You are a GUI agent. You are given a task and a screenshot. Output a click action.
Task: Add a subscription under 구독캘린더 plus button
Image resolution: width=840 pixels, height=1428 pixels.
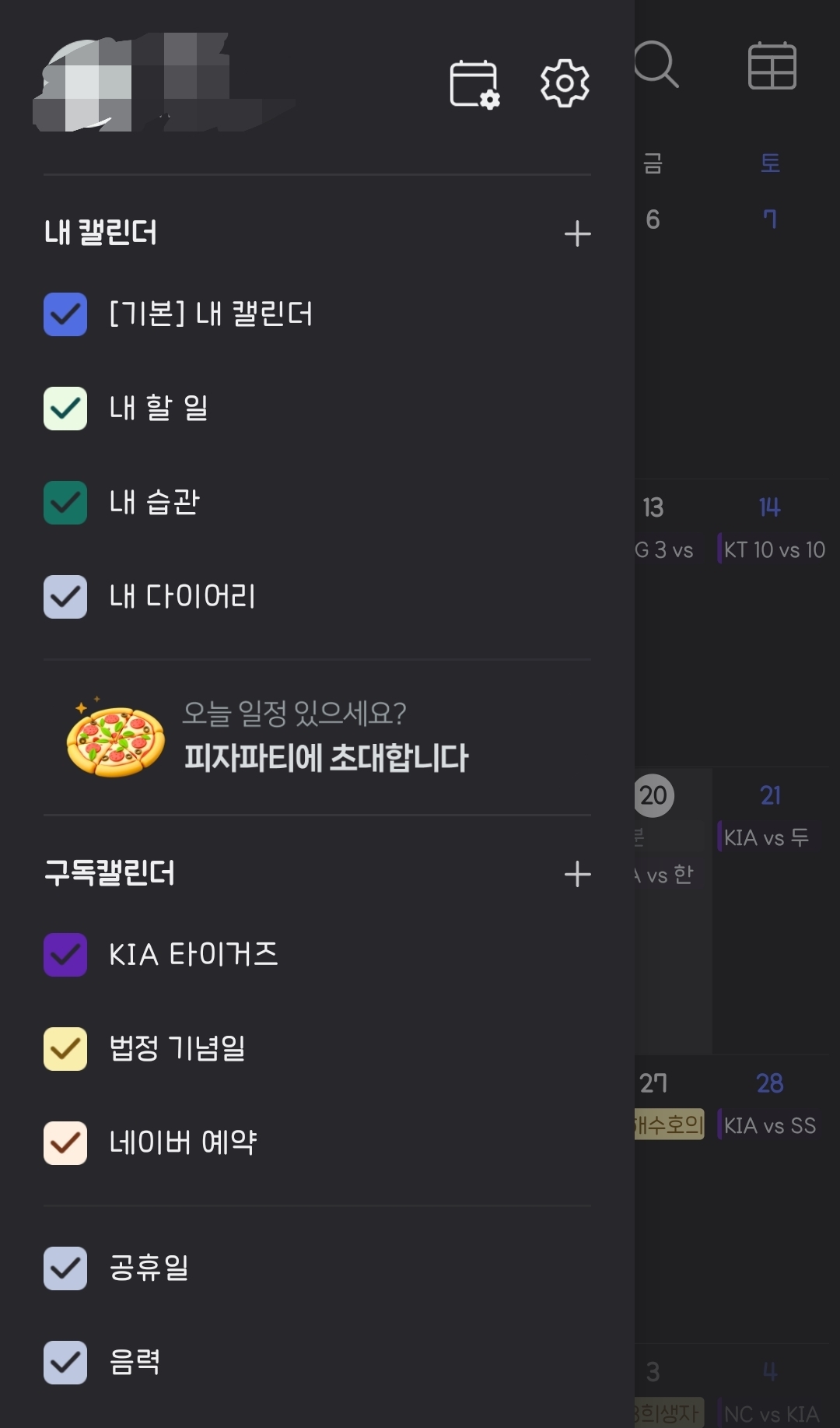(x=578, y=873)
